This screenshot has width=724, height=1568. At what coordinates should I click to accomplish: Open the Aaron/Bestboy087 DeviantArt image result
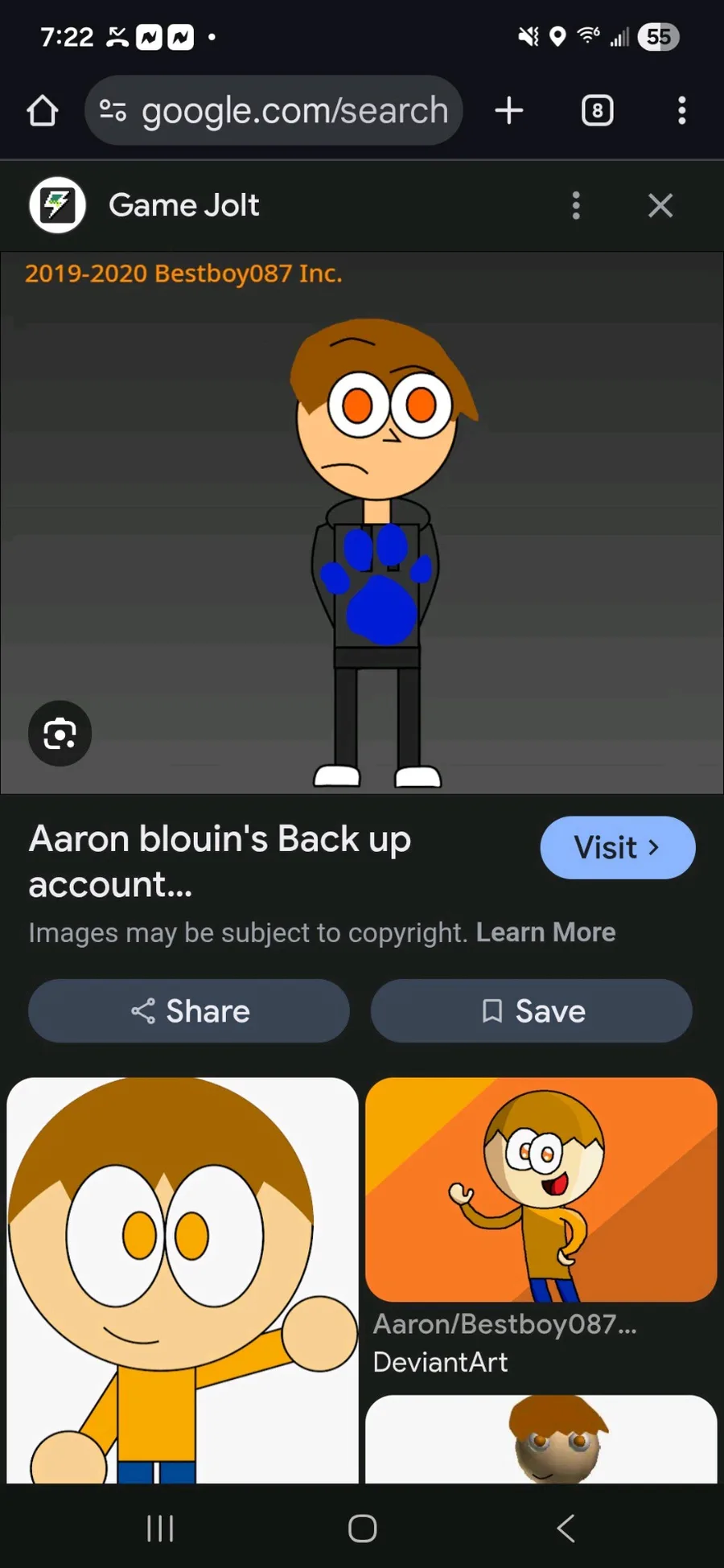(541, 1191)
